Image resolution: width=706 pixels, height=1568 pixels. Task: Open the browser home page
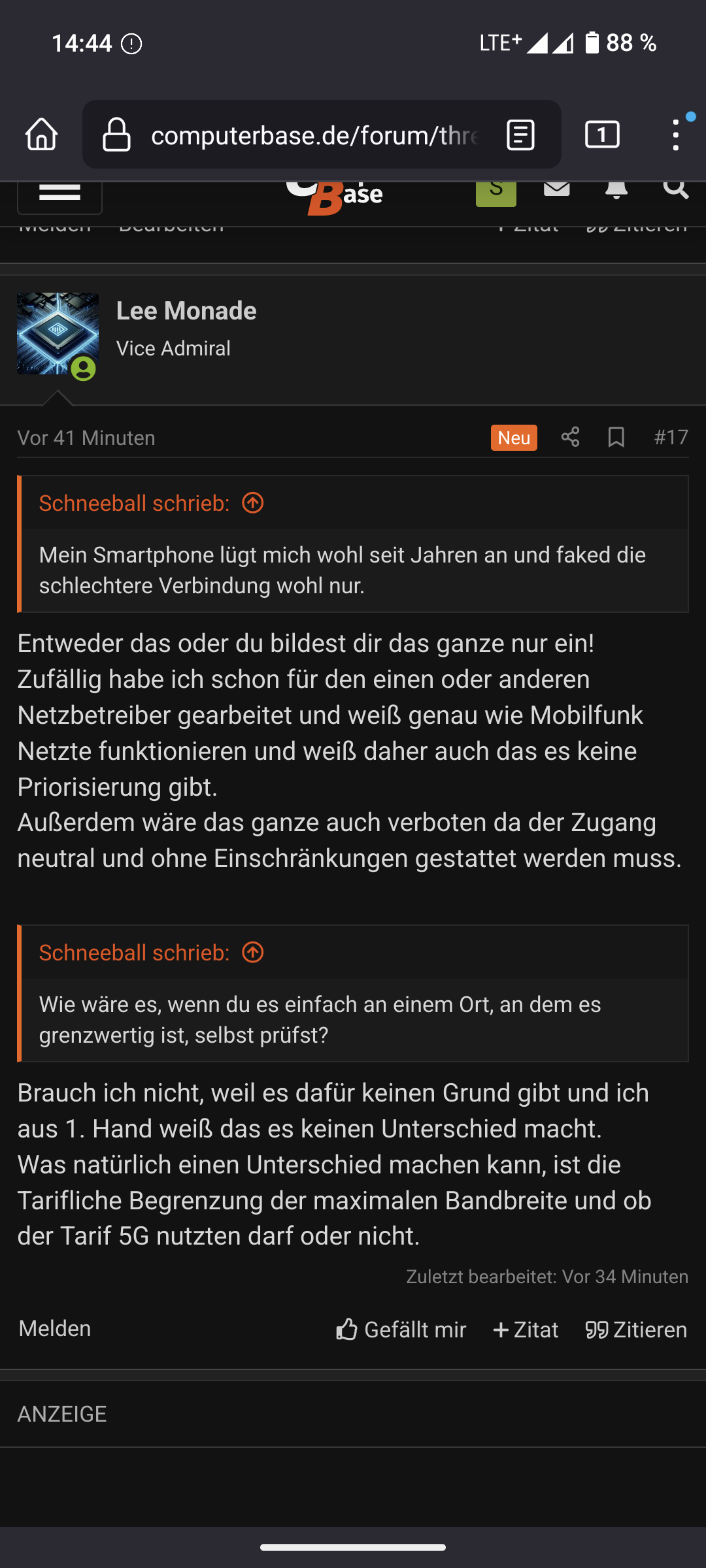(x=42, y=135)
